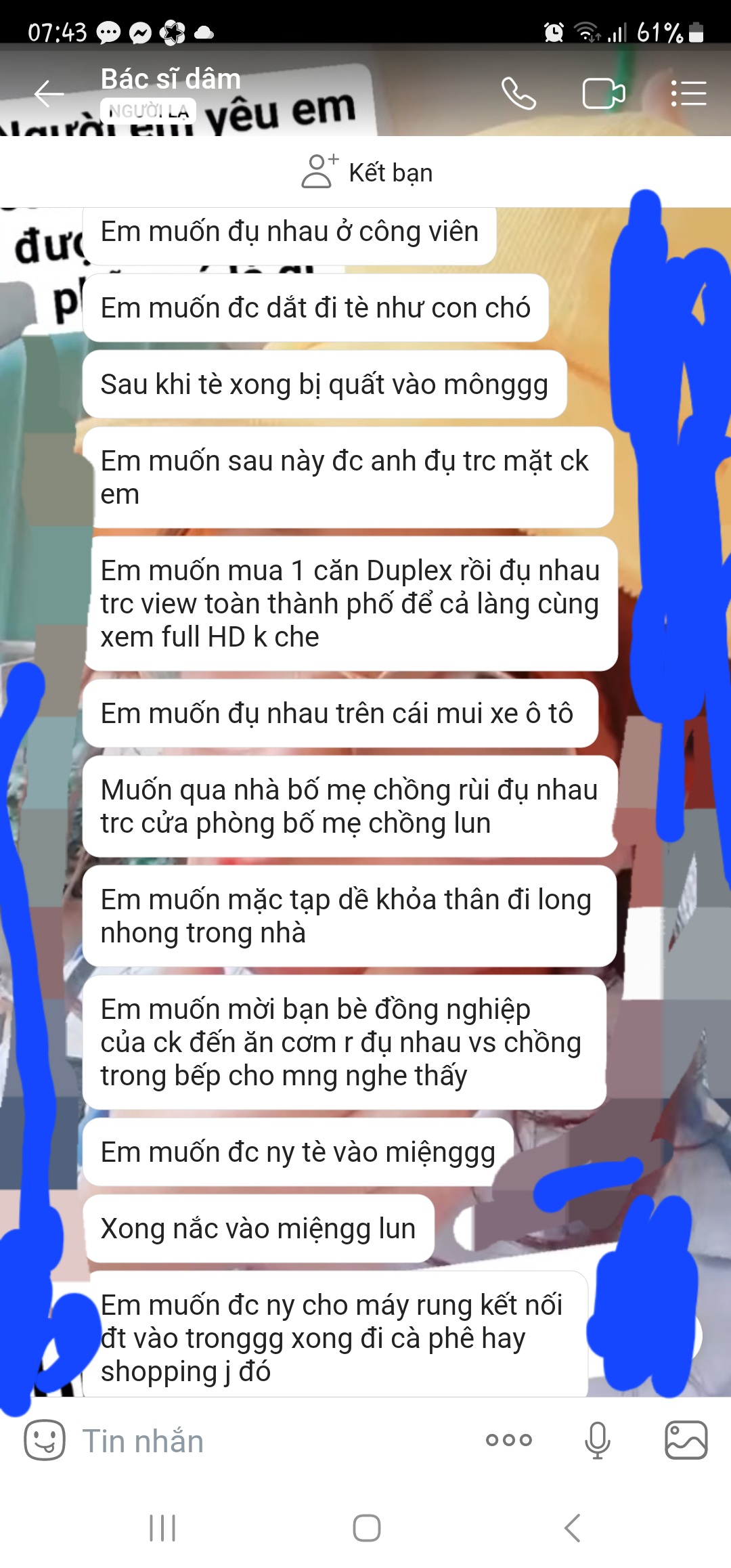Start a voice call
The image size is (731, 1568).
(518, 93)
